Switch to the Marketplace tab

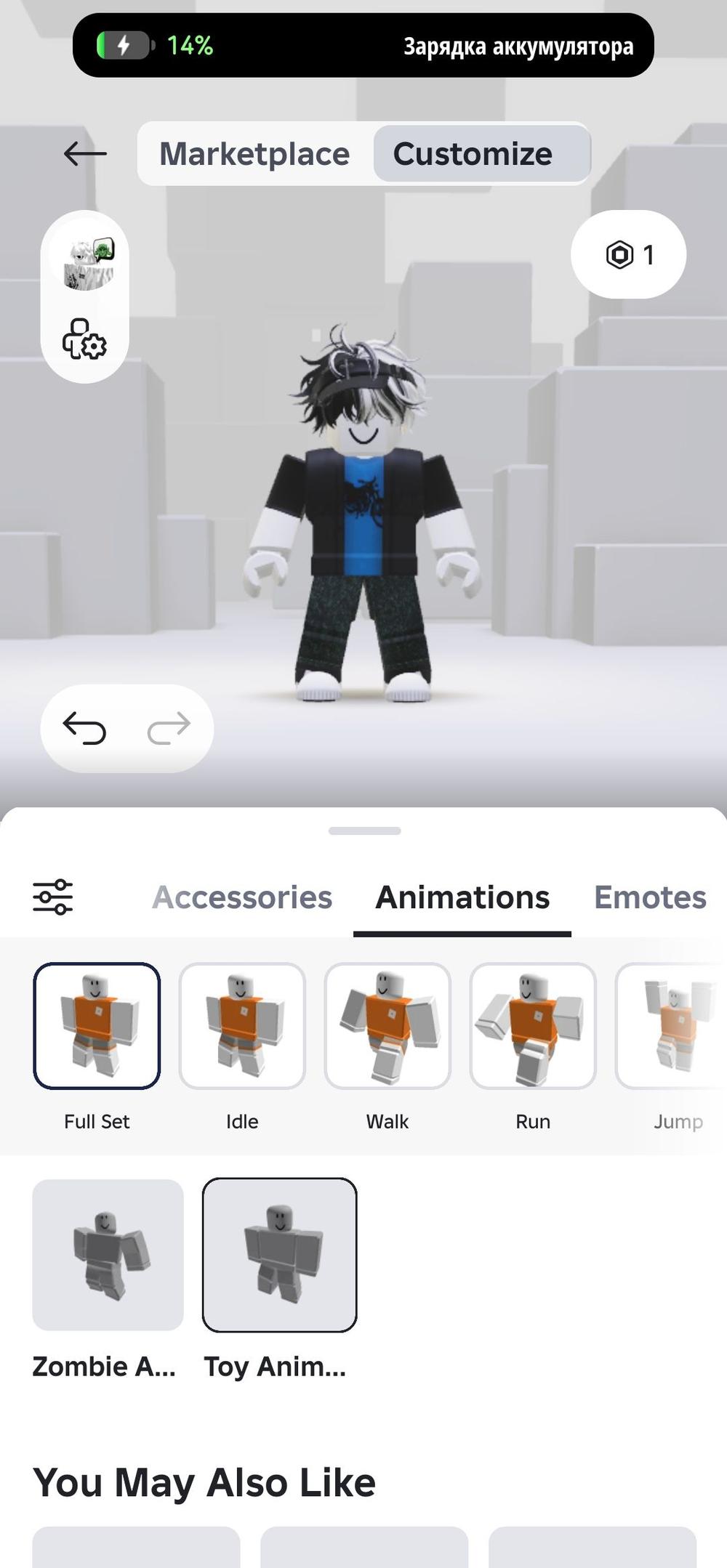(254, 153)
